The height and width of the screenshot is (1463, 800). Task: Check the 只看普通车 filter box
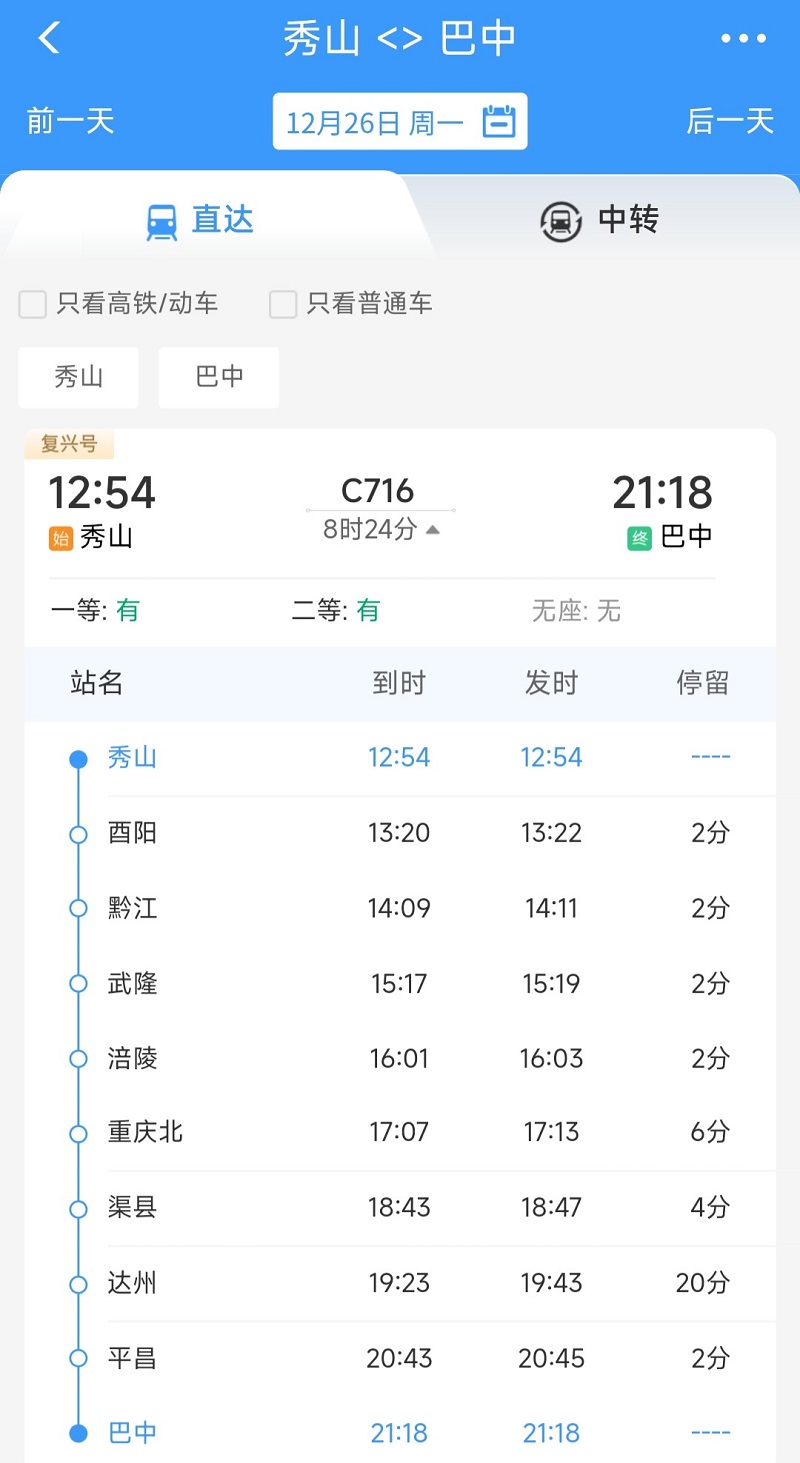click(283, 304)
